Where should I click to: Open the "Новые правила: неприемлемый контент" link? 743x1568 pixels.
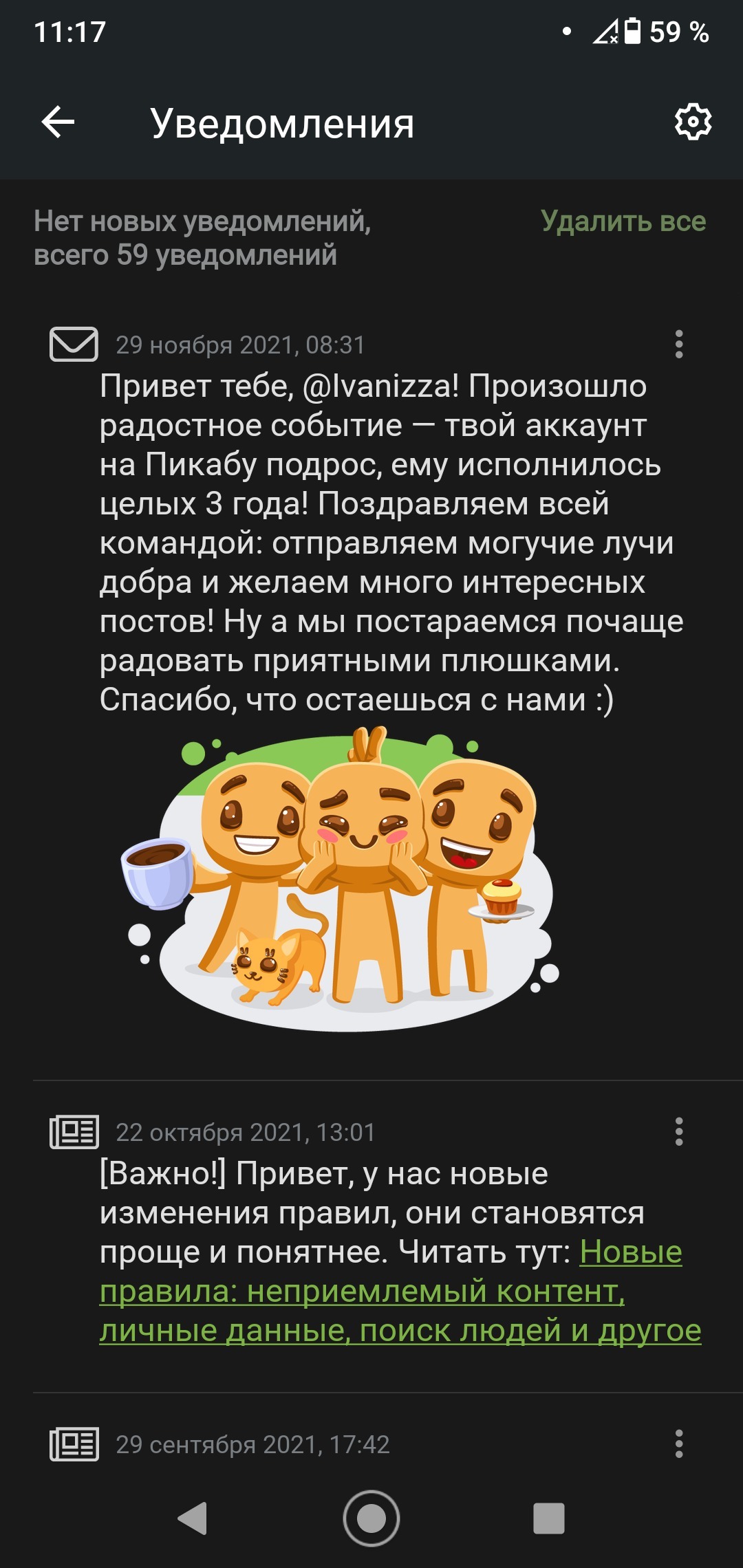399,1292
